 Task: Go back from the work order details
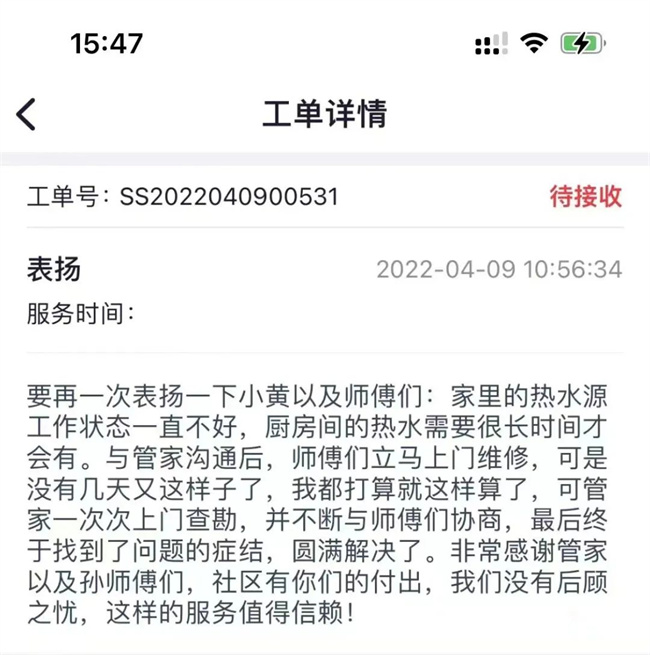click(27, 114)
